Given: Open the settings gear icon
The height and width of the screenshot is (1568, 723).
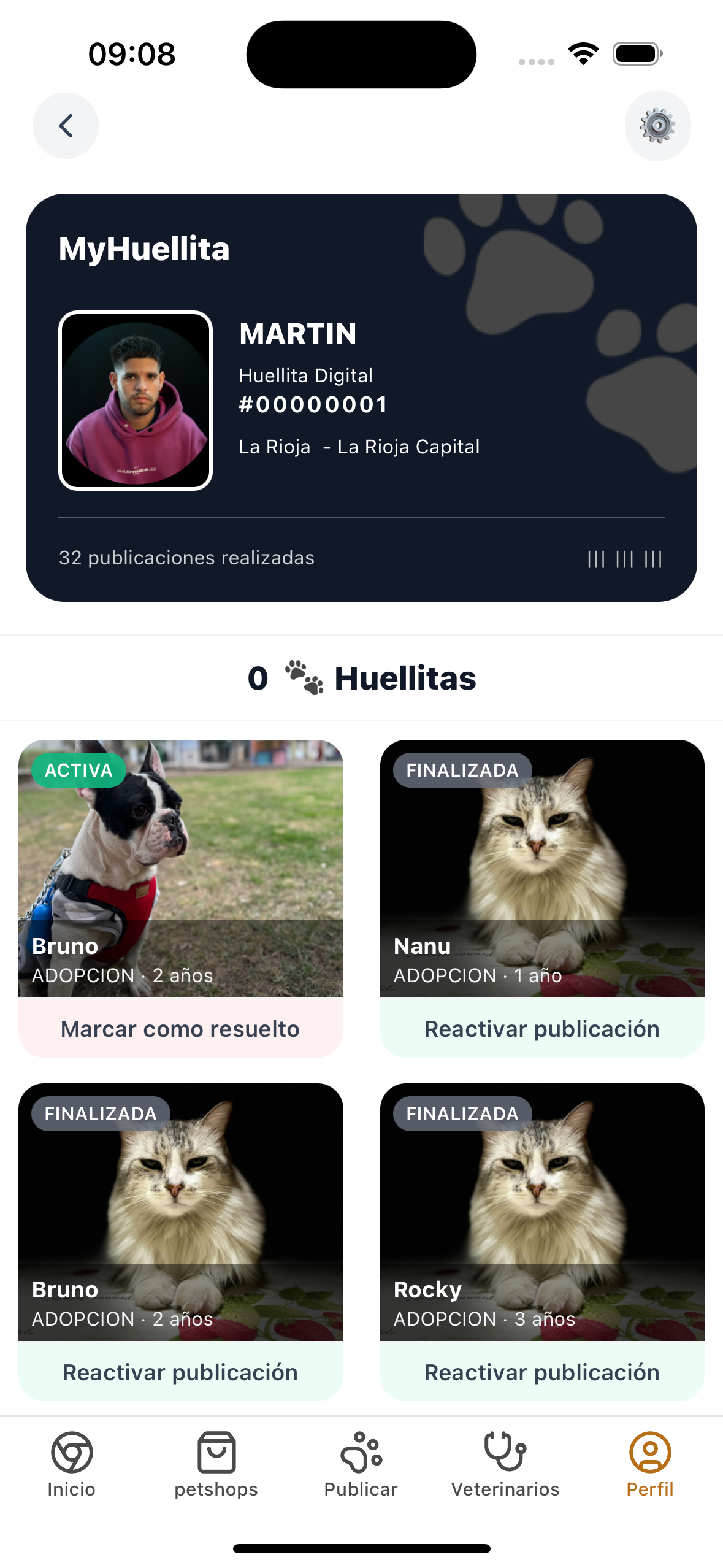Looking at the screenshot, I should point(657,125).
